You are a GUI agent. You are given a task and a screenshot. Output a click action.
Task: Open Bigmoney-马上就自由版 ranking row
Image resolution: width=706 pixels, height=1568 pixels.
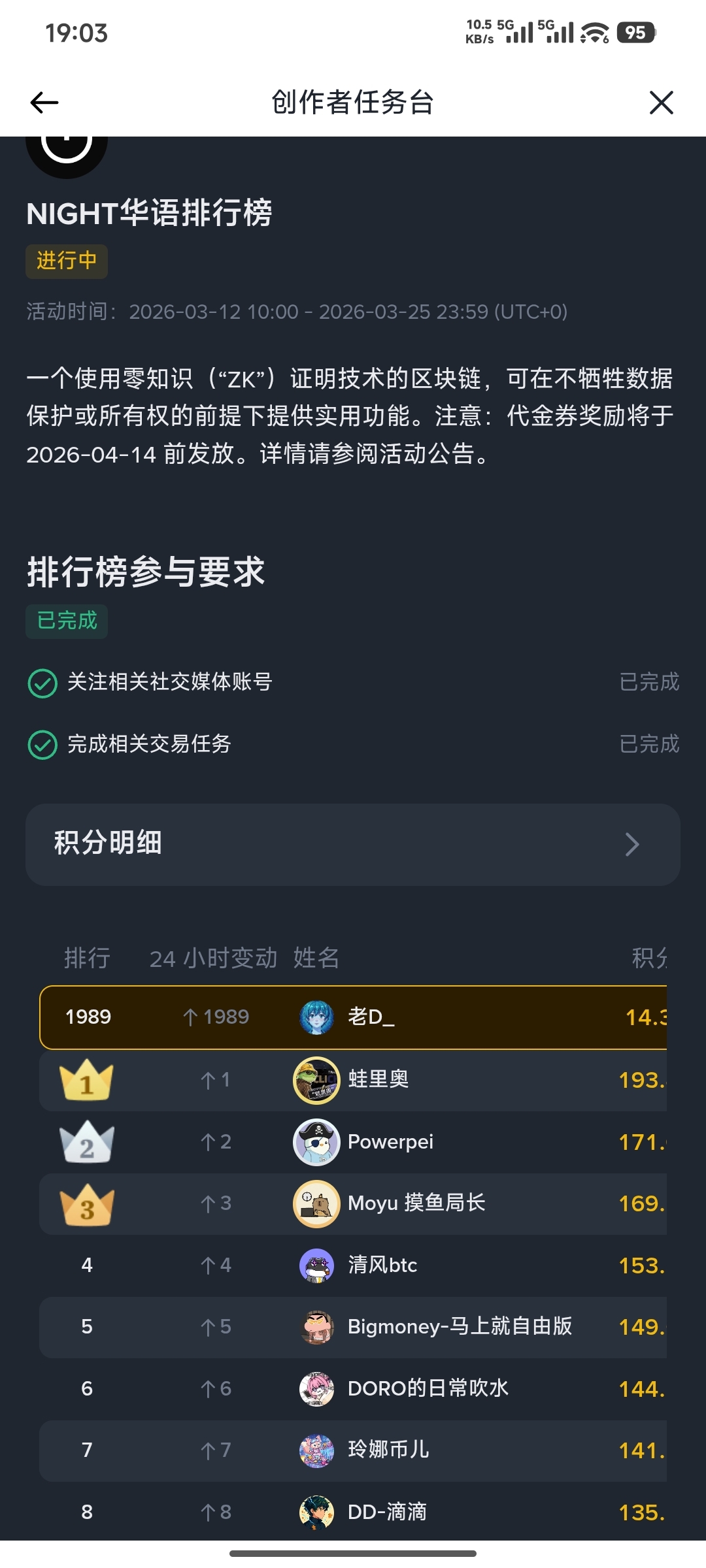tap(459, 1327)
